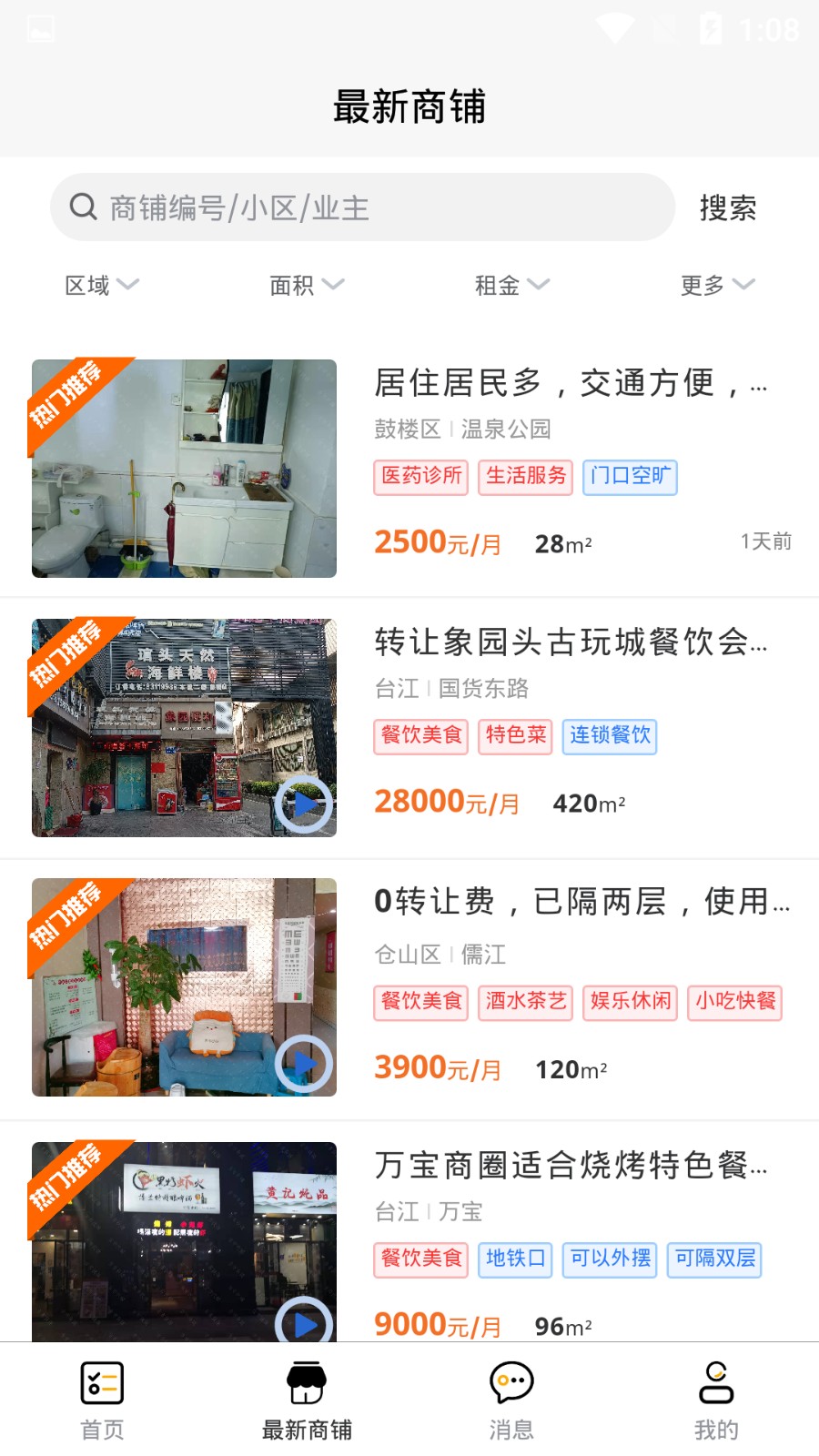Open the 首页 home icon in bottom navigation

101,1382
